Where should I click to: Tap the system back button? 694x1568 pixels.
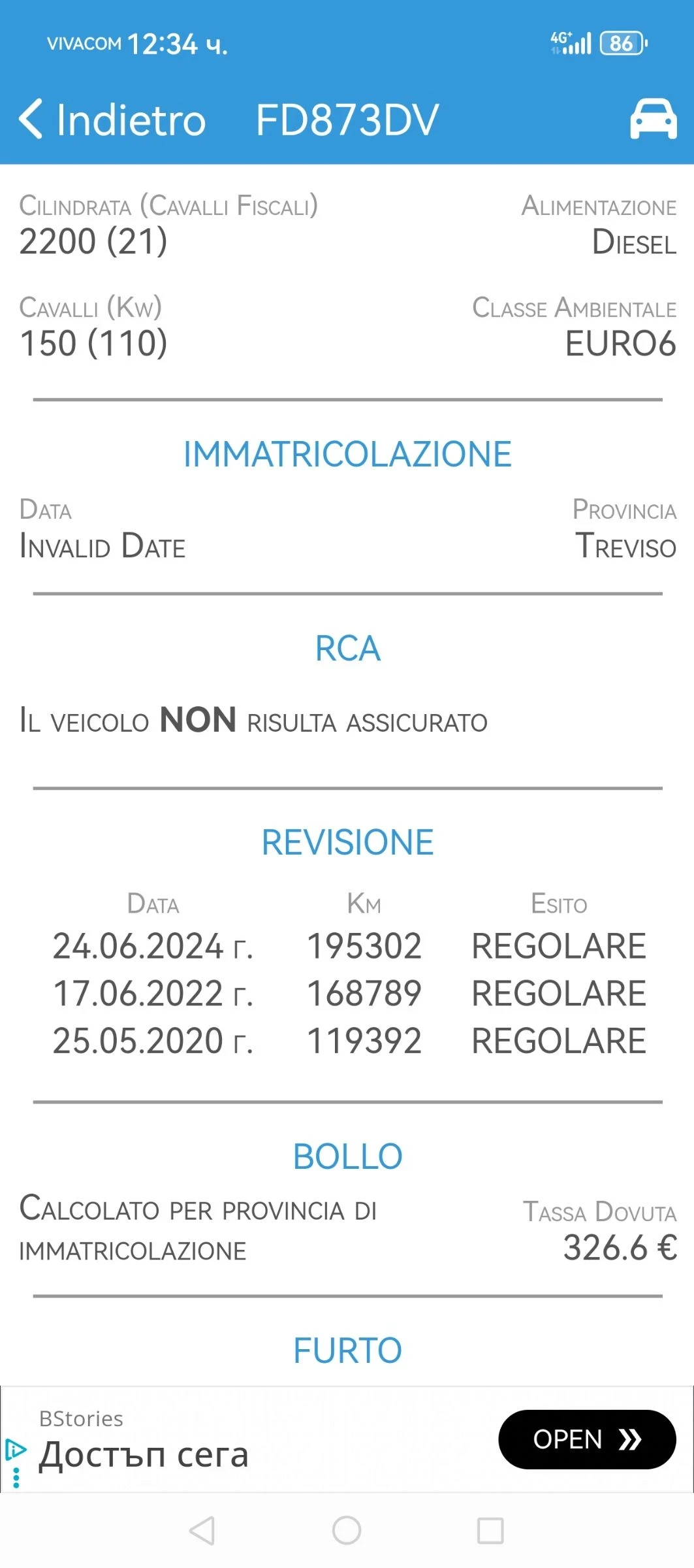click(202, 1530)
